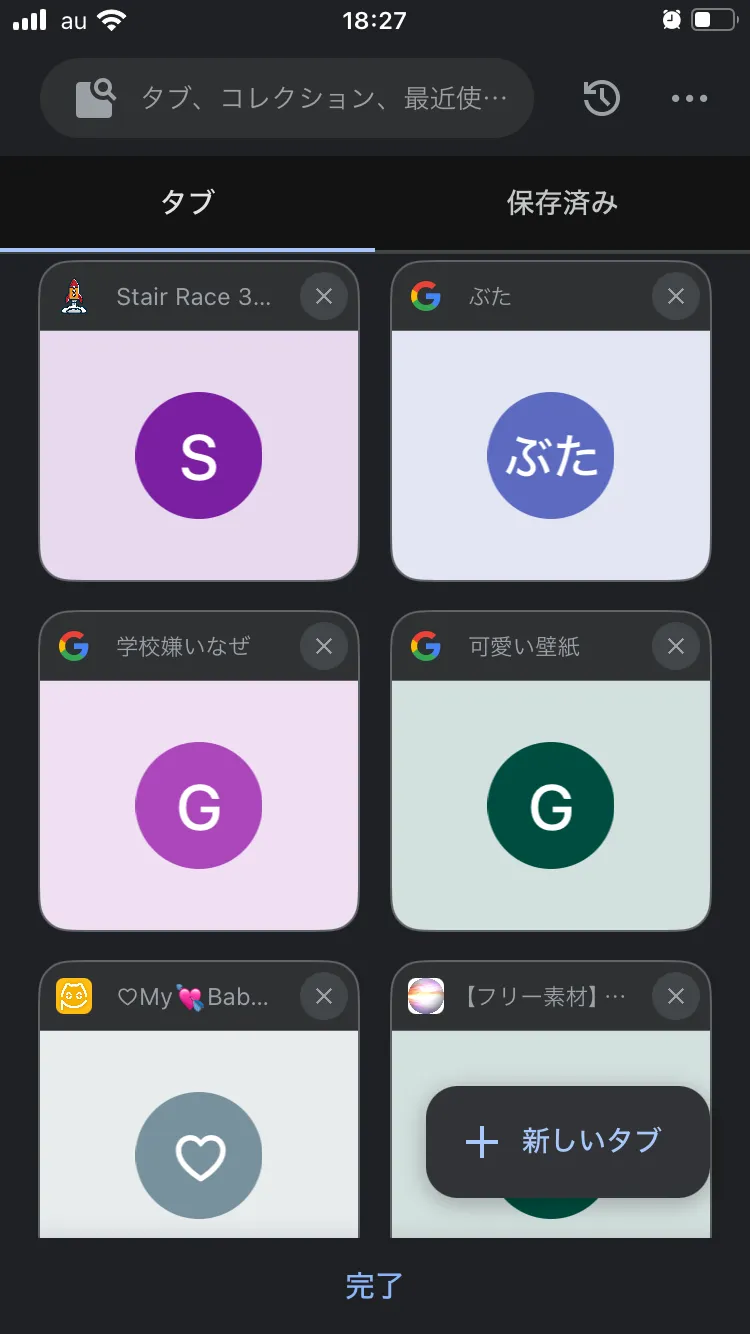Open the Stair Race 3 tab card
Image resolution: width=750 pixels, height=1334 pixels.
[198, 455]
